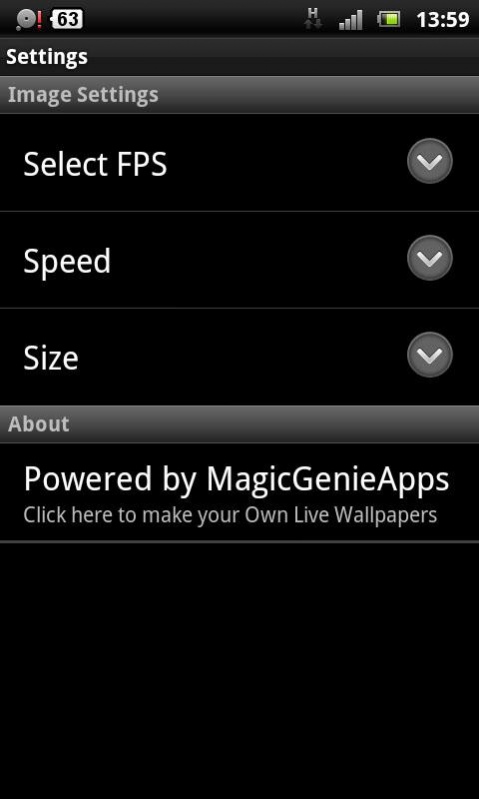This screenshot has width=479, height=799.
Task: Choose the Size setting
Action: (240, 357)
